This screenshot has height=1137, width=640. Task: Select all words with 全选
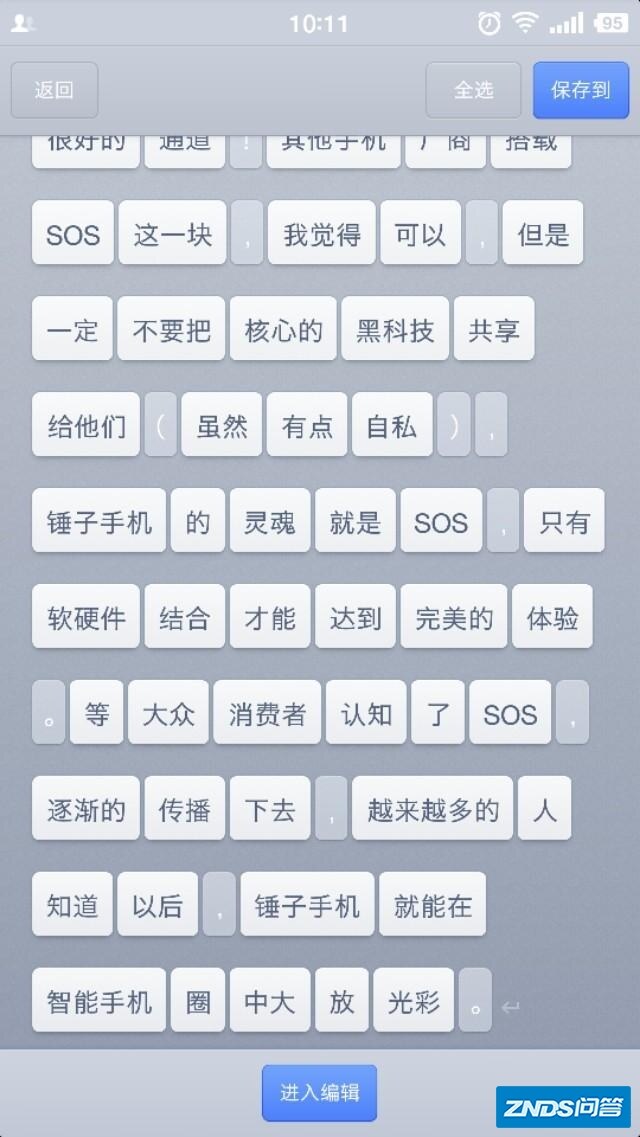(473, 90)
